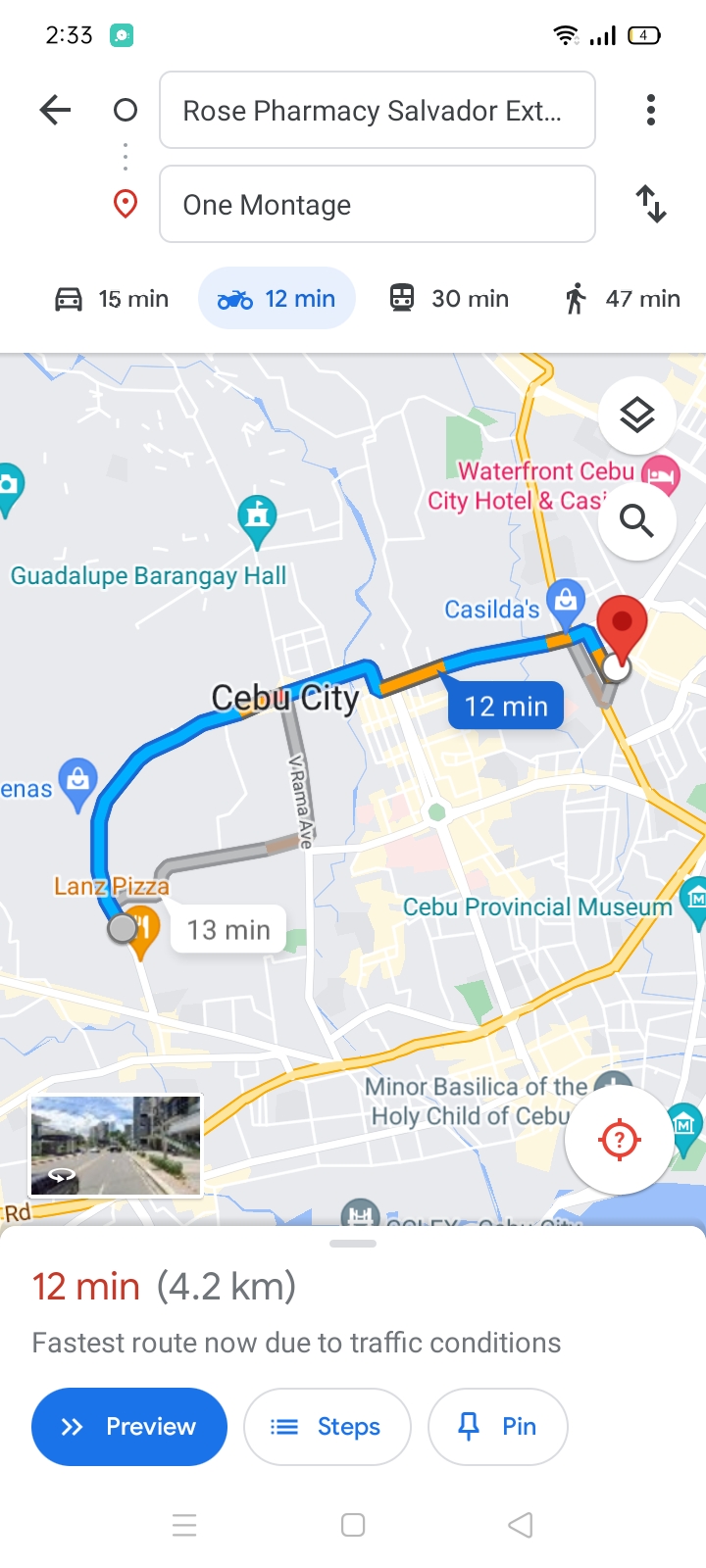Switch to driving mode, 15 min
The height and width of the screenshot is (1568, 706).
(112, 299)
